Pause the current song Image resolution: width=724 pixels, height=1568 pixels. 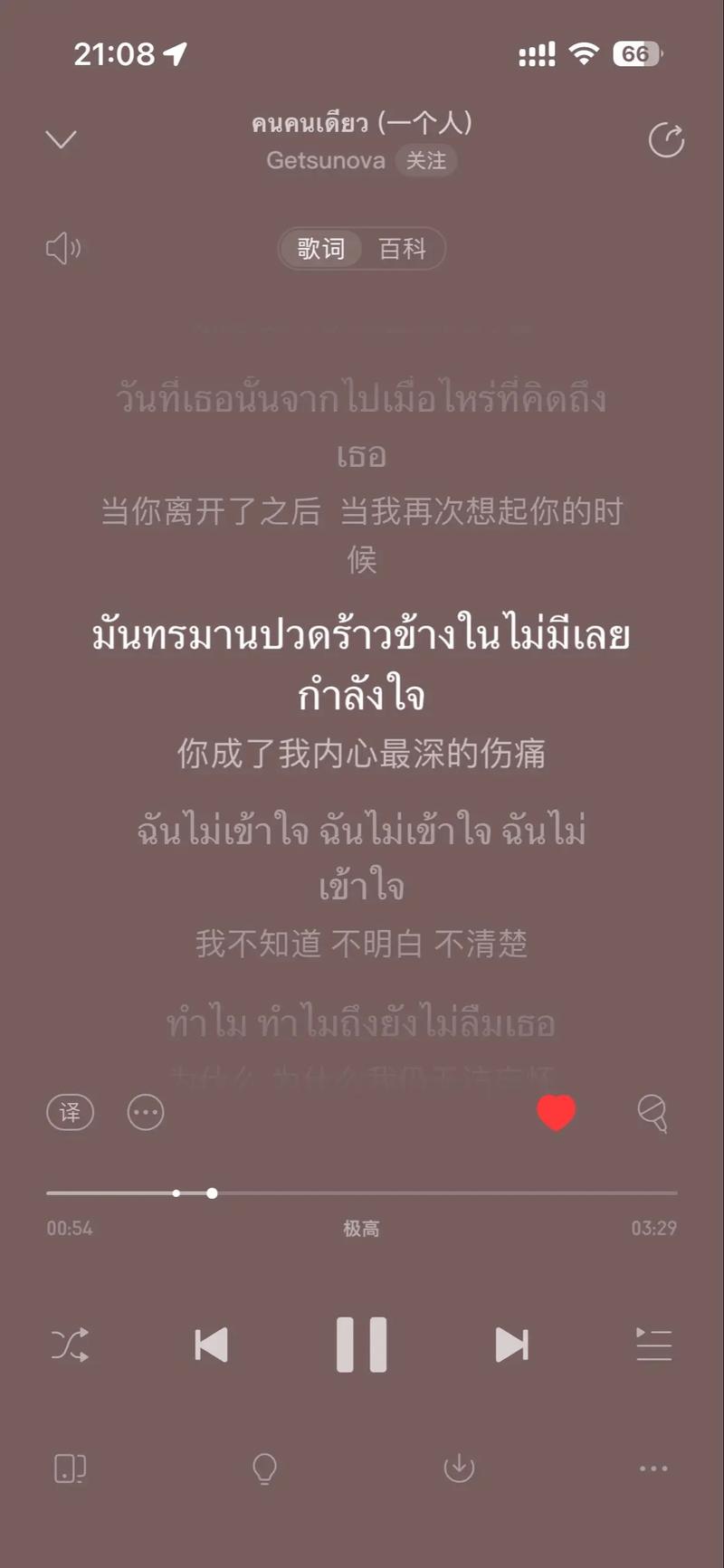point(361,1345)
